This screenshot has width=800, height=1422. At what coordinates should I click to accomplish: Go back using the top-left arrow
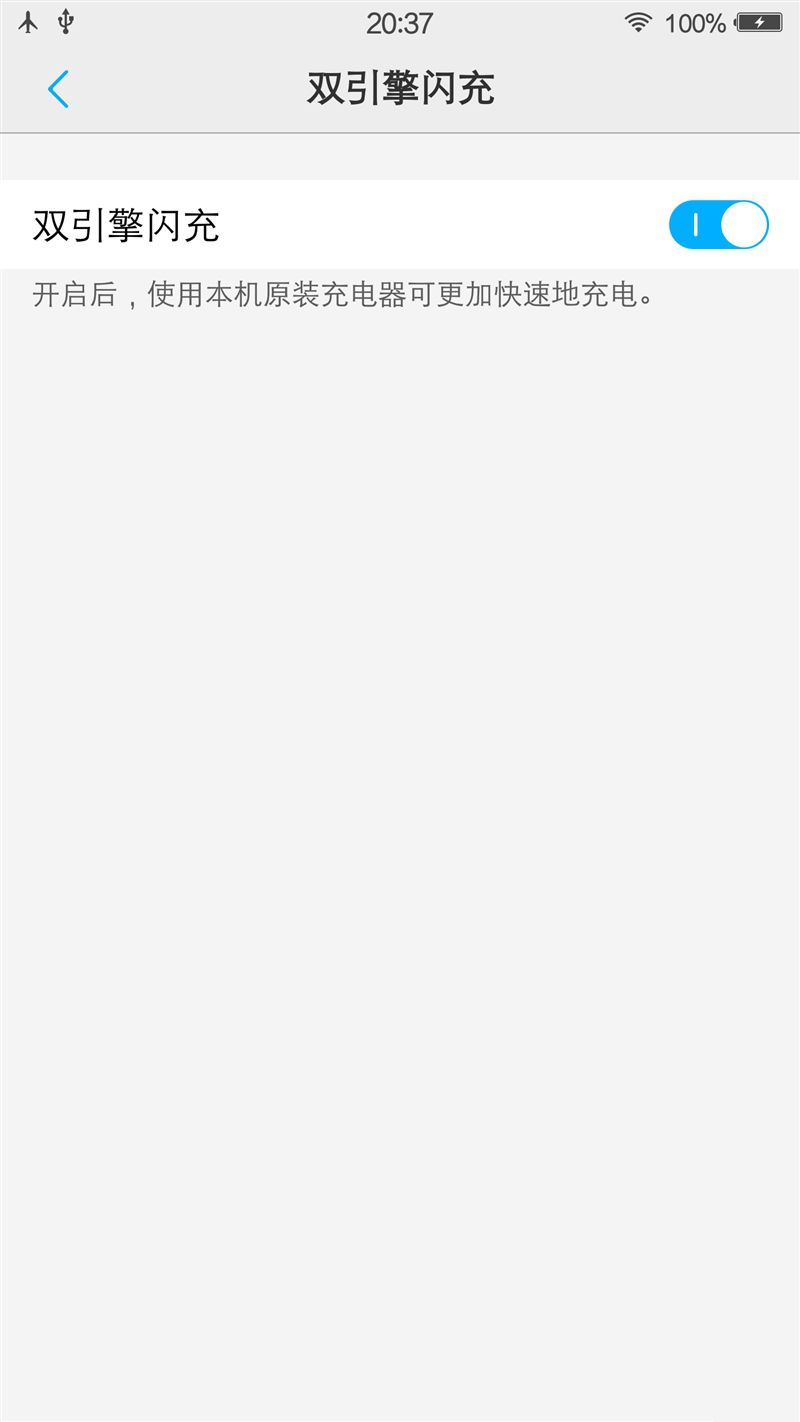[x=58, y=89]
